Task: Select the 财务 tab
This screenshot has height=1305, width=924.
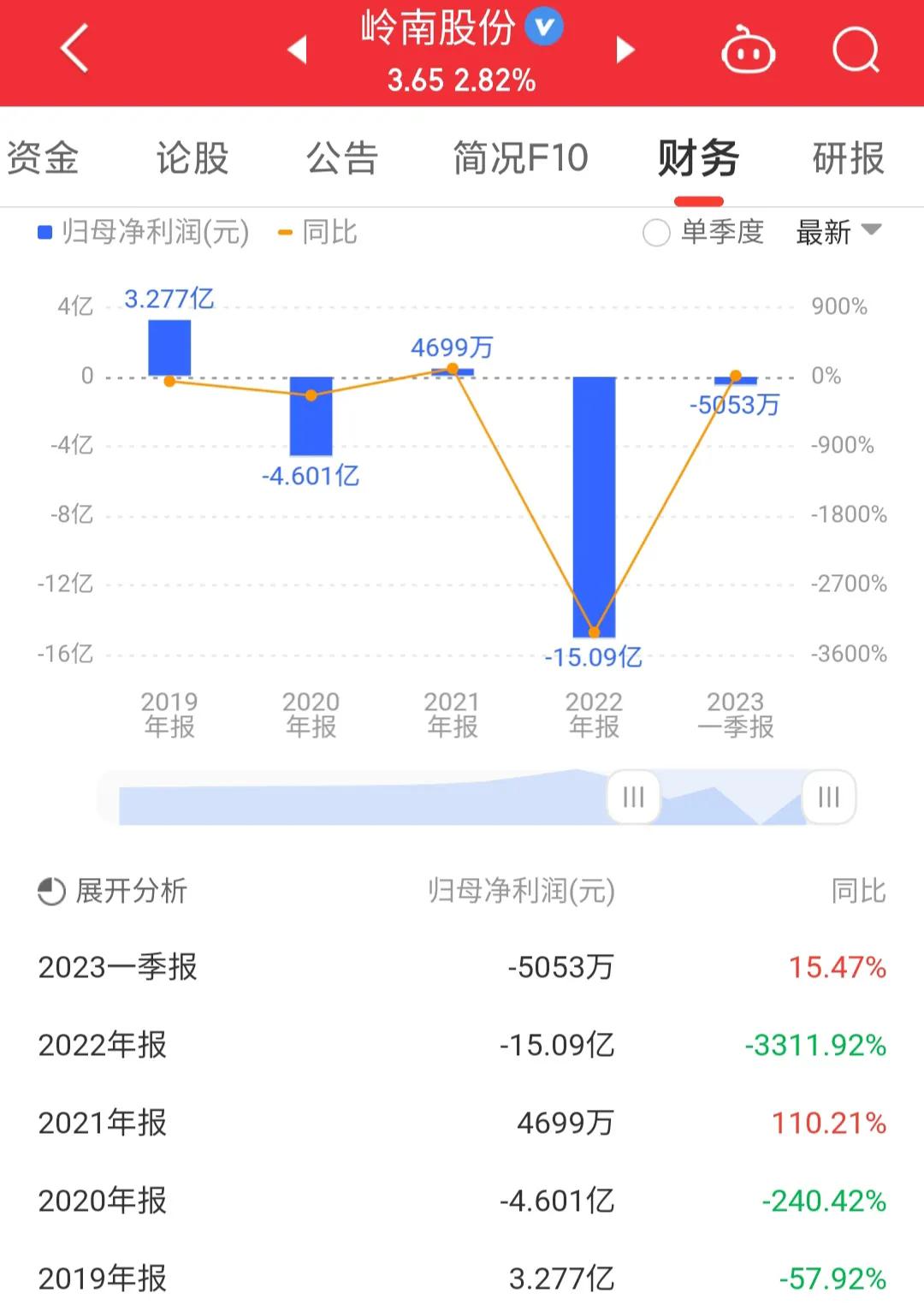Action: pyautogui.click(x=698, y=158)
